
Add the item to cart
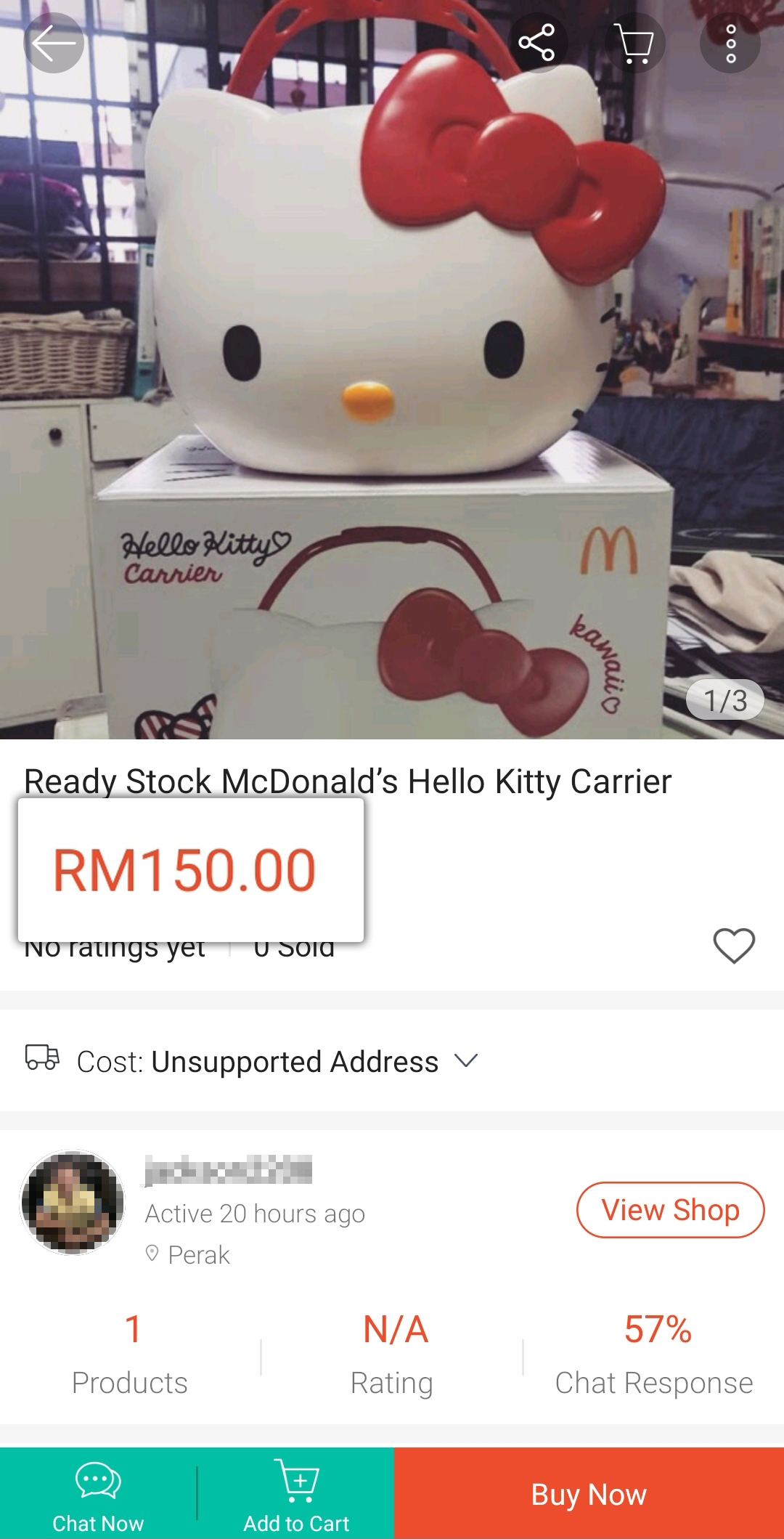296,1493
